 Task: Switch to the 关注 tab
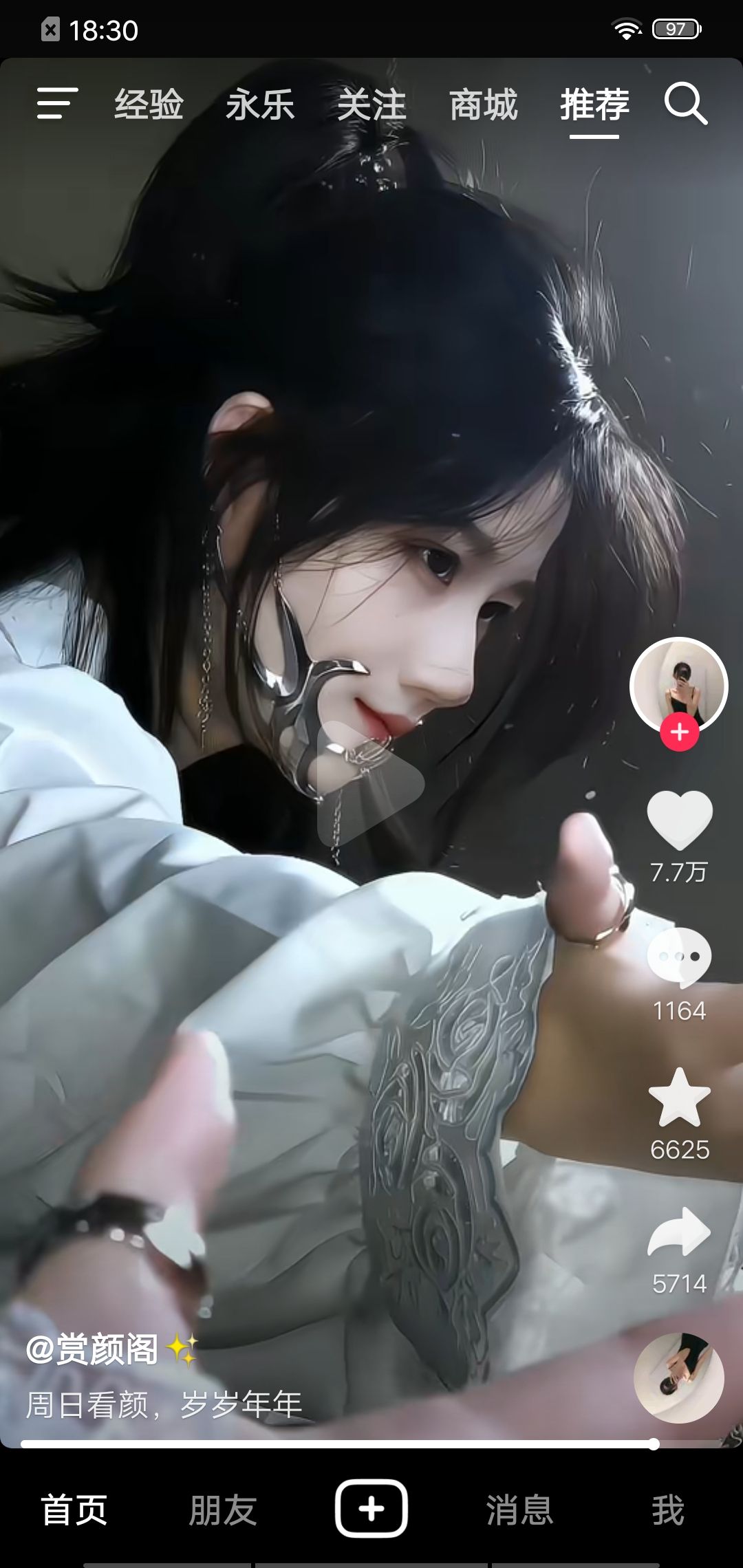coord(372,105)
